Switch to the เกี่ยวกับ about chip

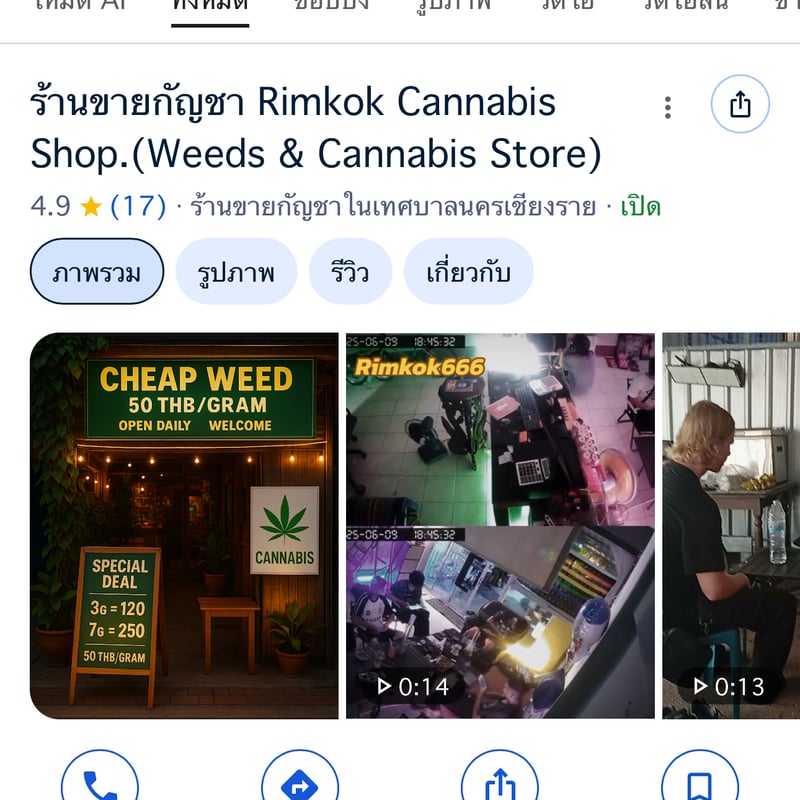click(x=468, y=271)
